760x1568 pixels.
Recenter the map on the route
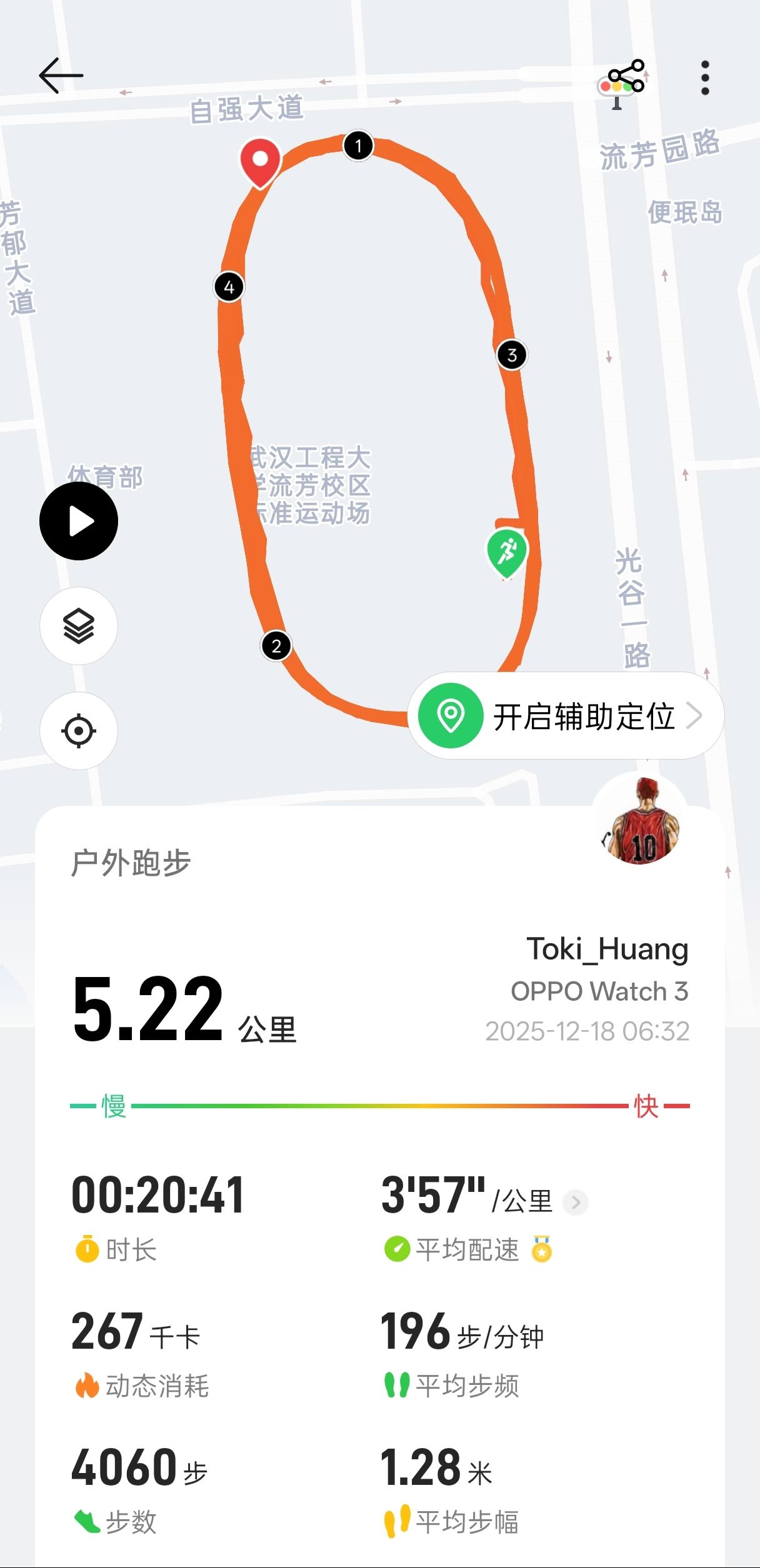coord(79,730)
